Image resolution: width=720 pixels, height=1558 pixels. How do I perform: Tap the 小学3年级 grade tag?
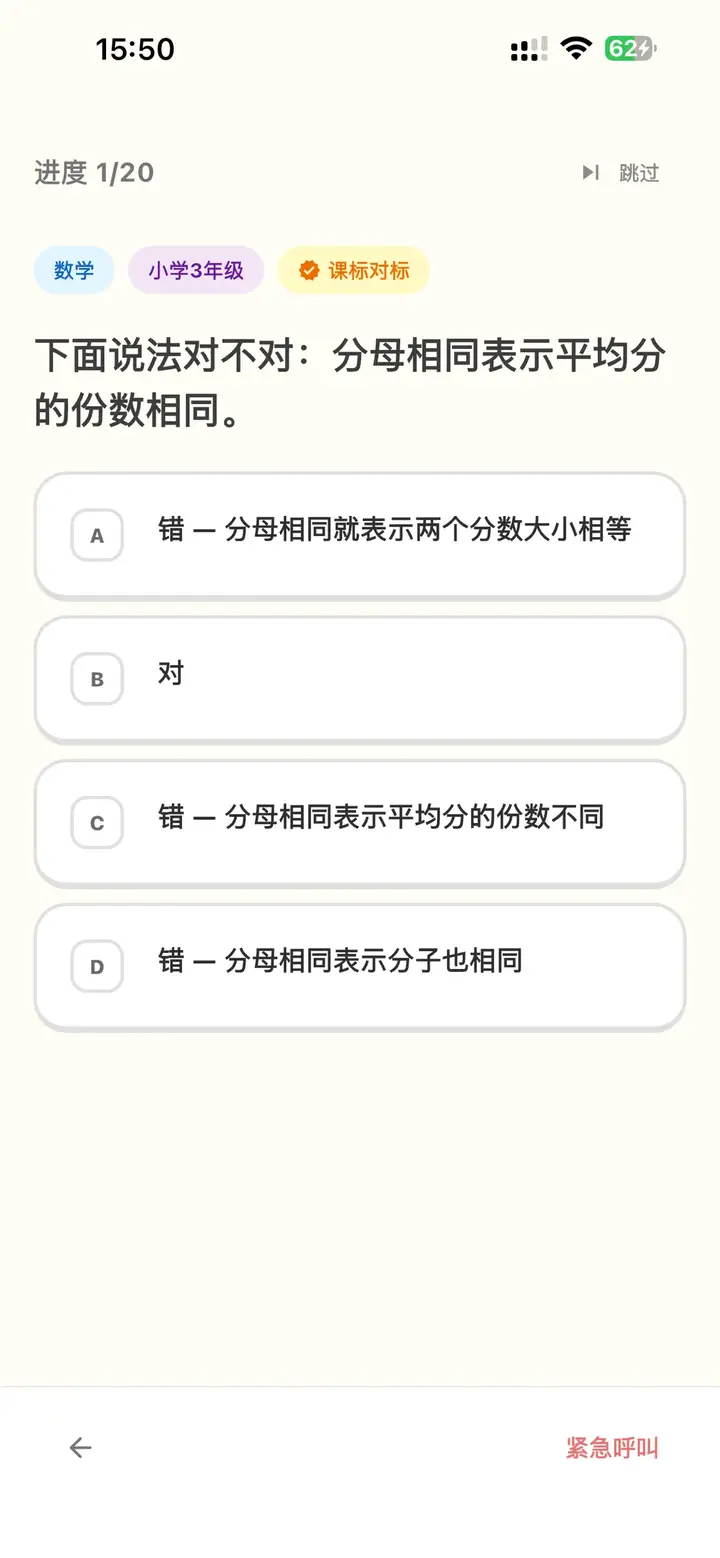coord(195,270)
